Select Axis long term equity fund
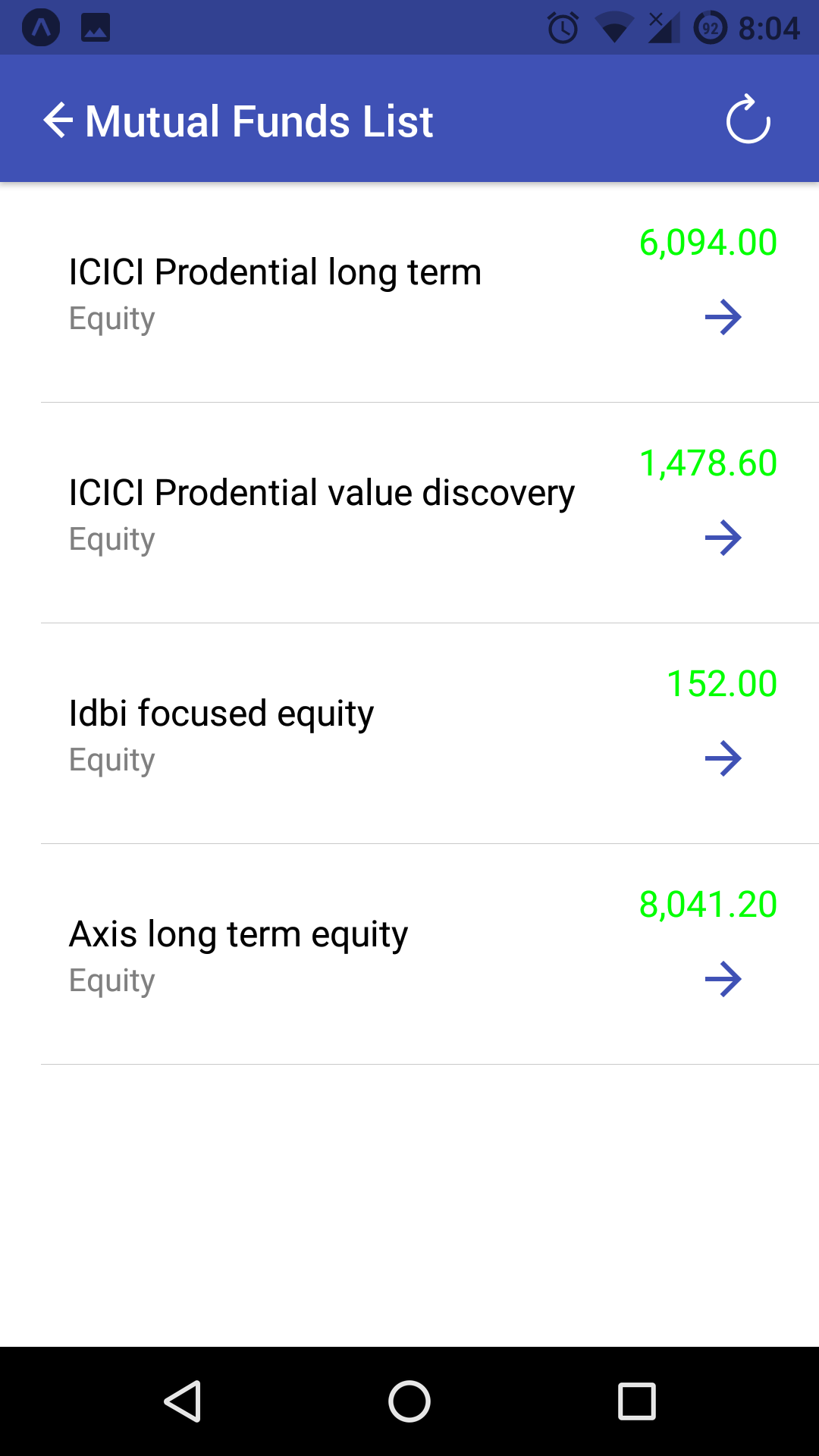819x1456 pixels. pyautogui.click(x=238, y=934)
